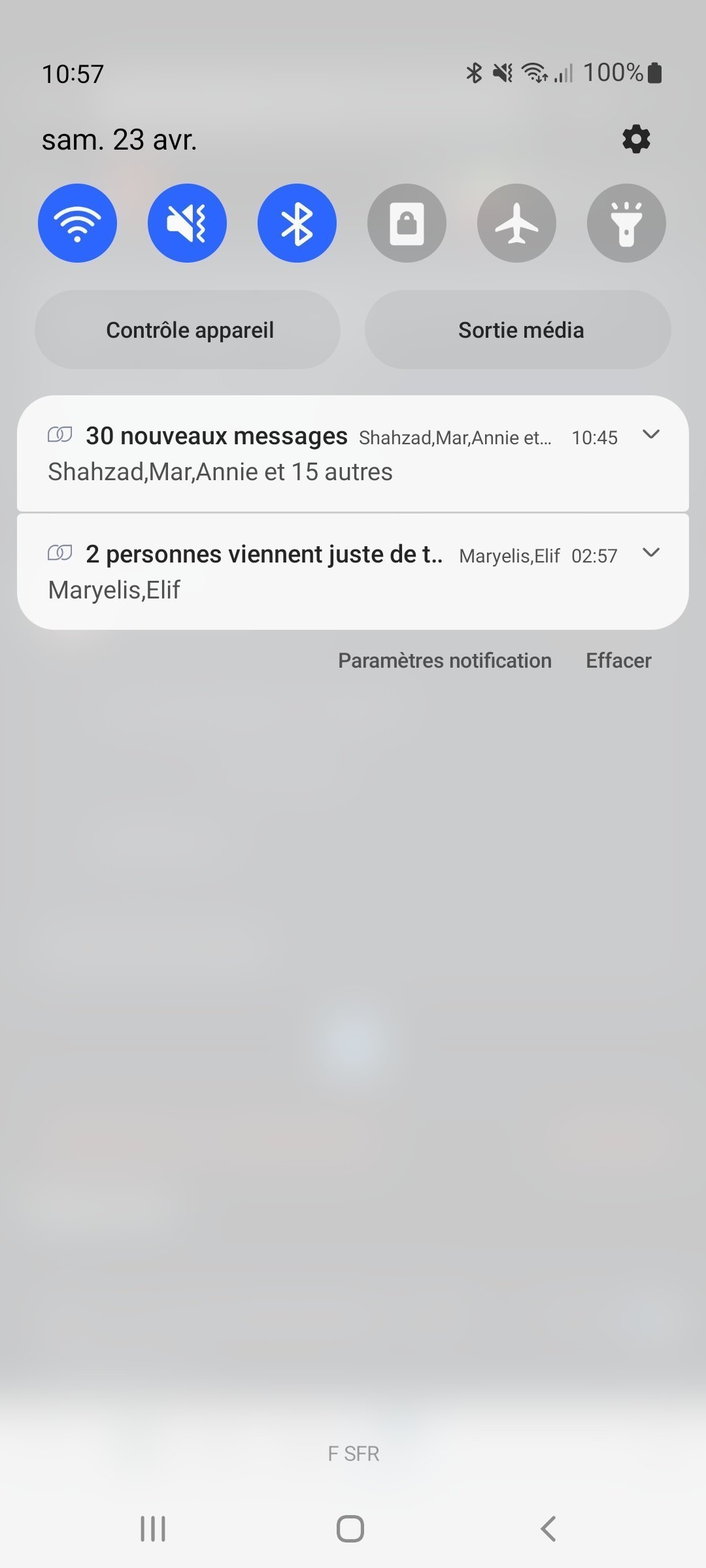The height and width of the screenshot is (1568, 706).
Task: Enable the screen rotation lock tile
Action: click(x=407, y=223)
